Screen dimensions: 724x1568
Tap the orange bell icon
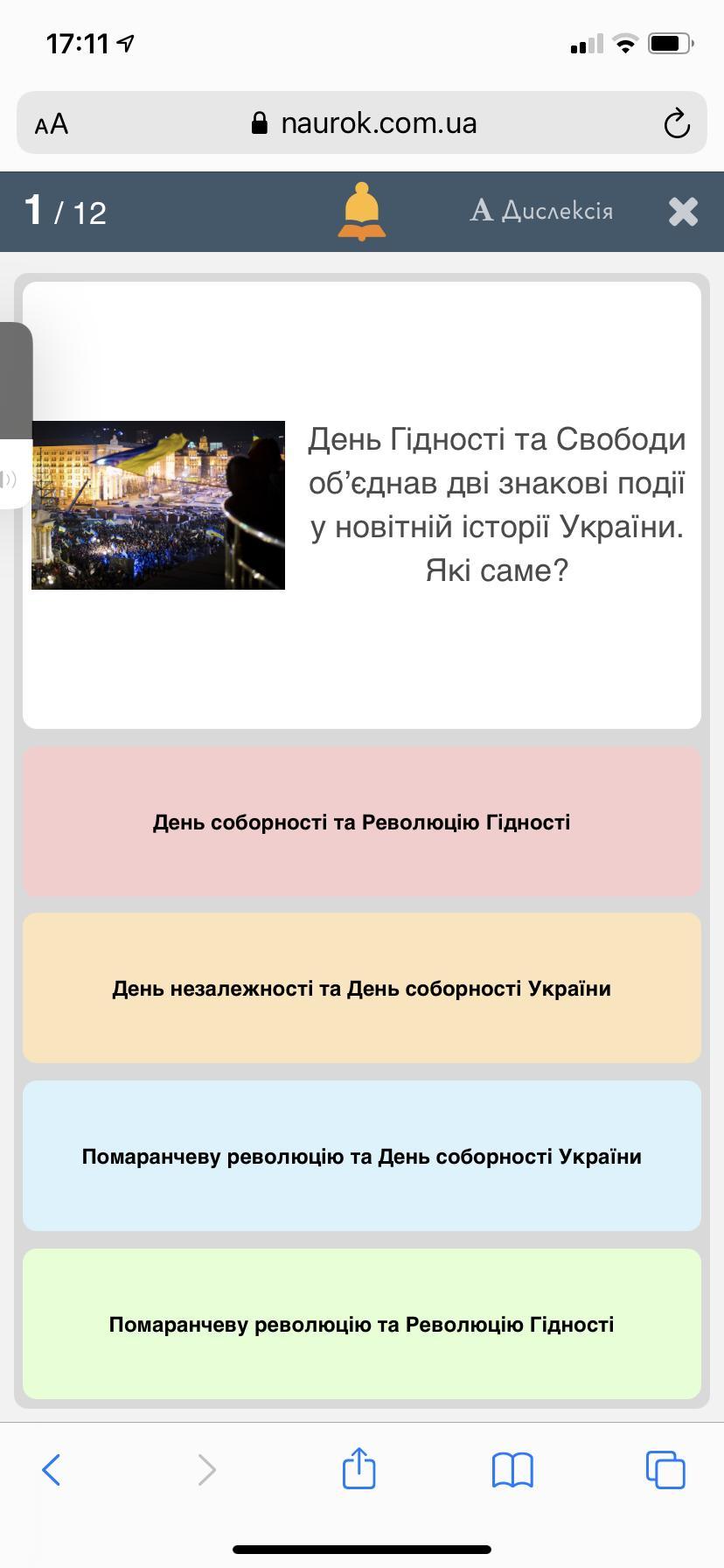(362, 211)
